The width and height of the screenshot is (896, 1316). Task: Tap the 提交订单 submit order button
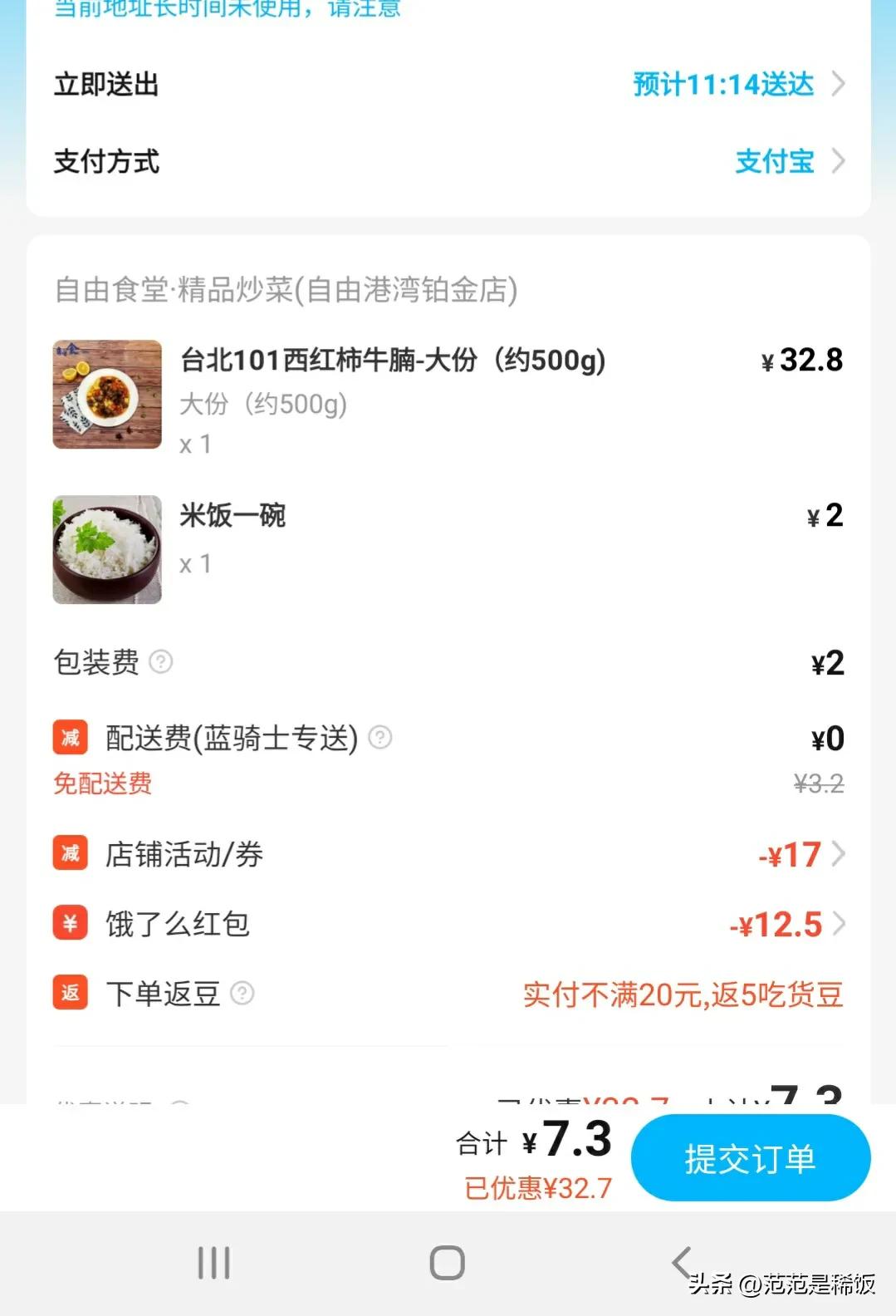[x=749, y=1156]
